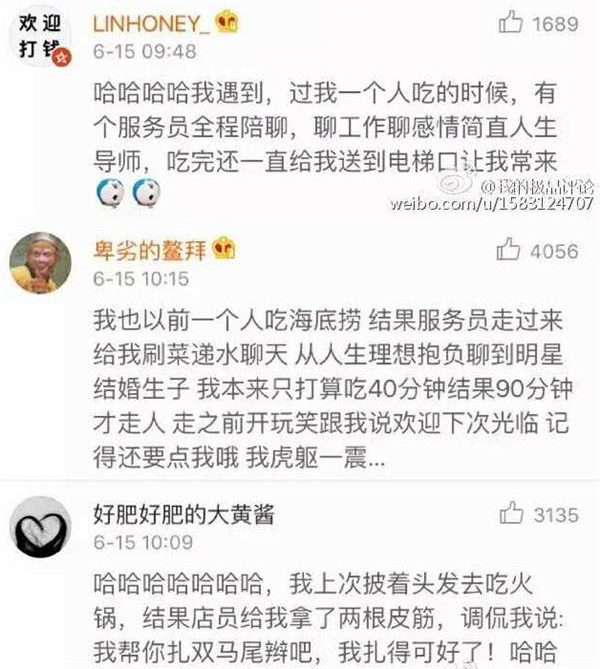Screen dimensions: 600x669
Task: Open 好肥好肥的大黄酱's profile avatar
Action: point(39,529)
